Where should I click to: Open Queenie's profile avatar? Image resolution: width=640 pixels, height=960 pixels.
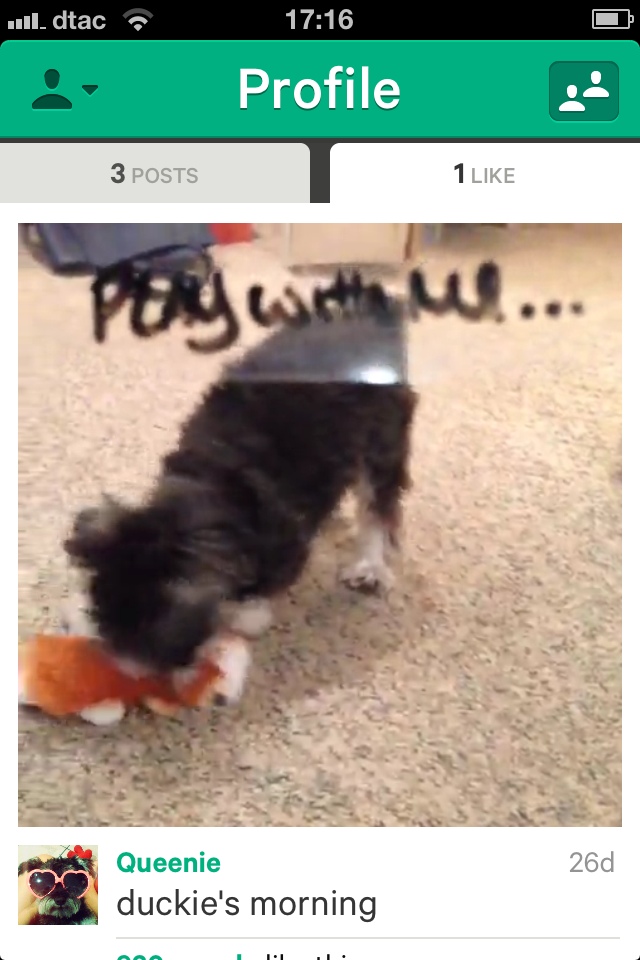point(58,885)
